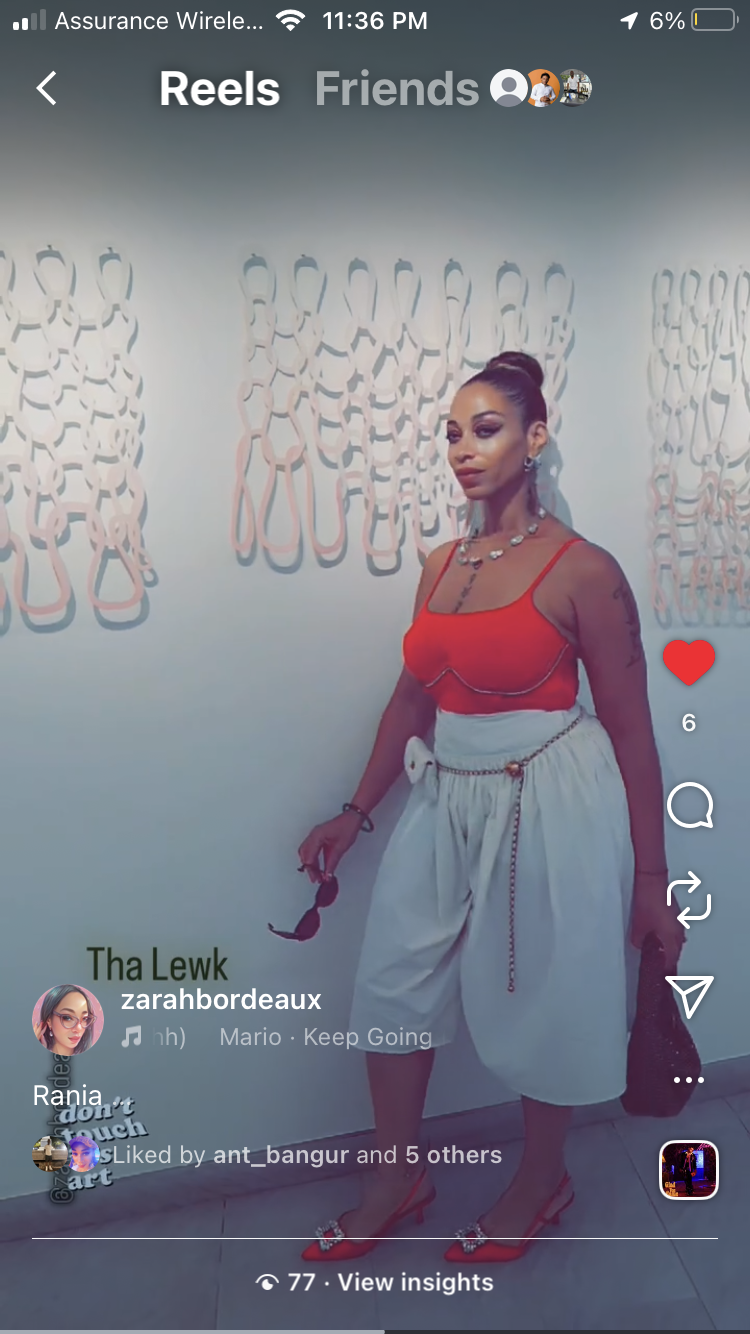
Task: Open the audio thumbnail for this reel
Action: point(689,1169)
